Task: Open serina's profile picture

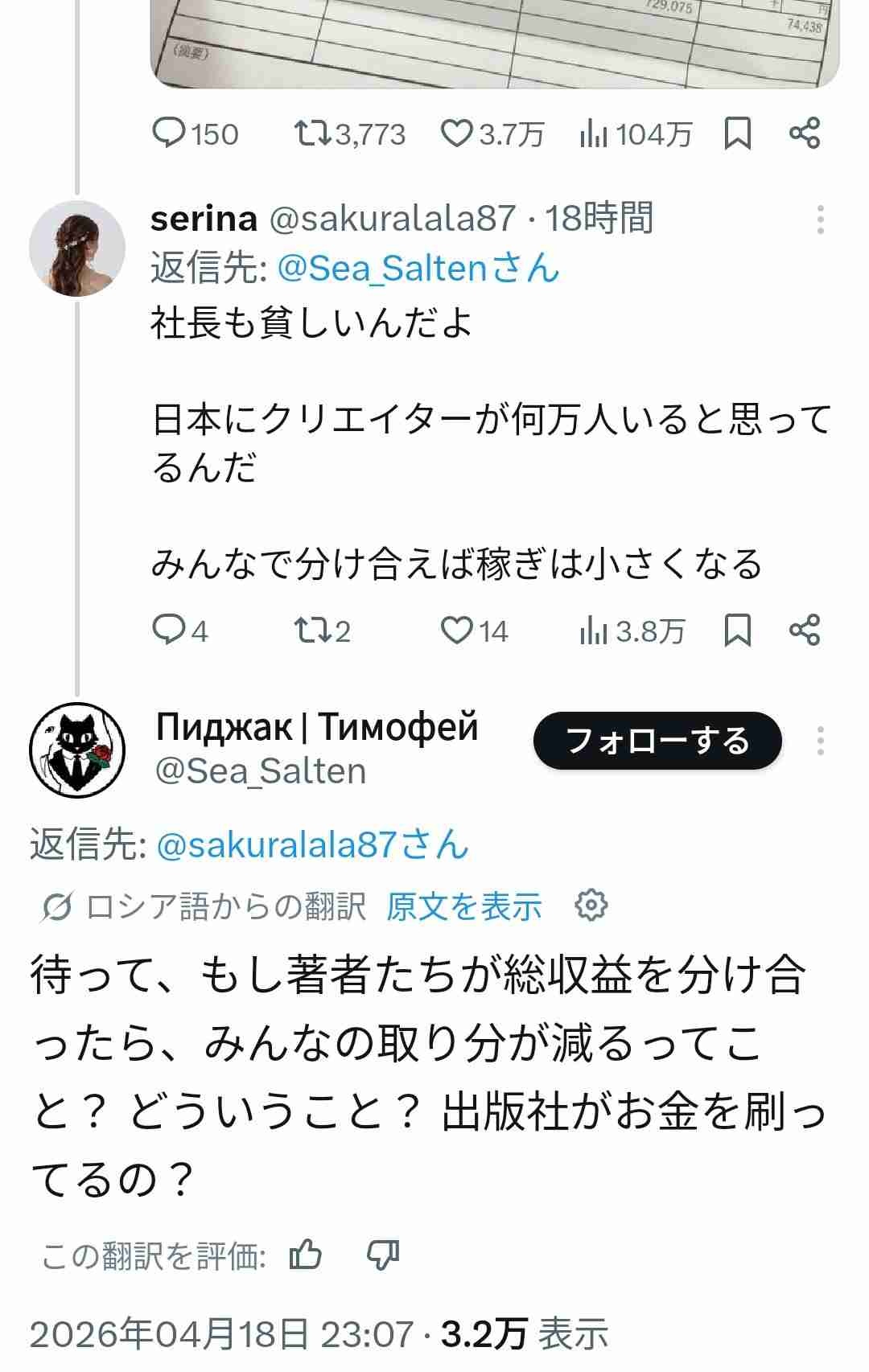Action: click(77, 249)
